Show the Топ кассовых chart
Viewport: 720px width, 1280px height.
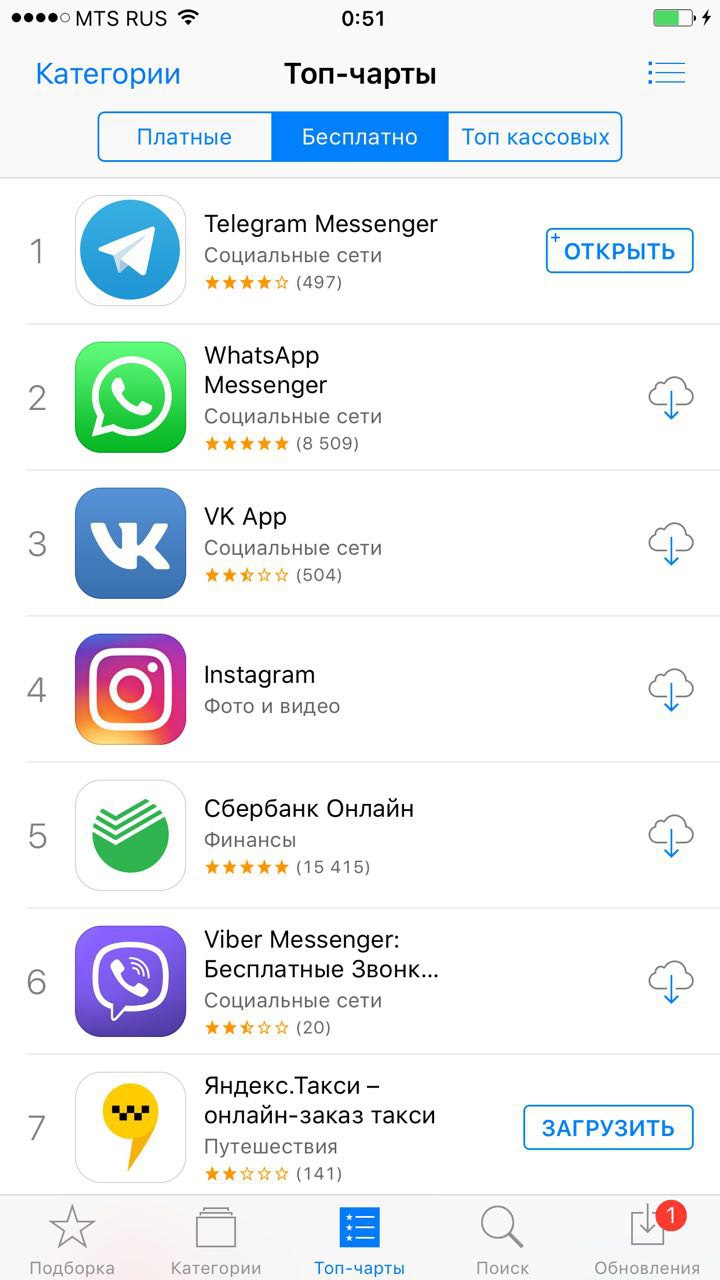click(535, 137)
